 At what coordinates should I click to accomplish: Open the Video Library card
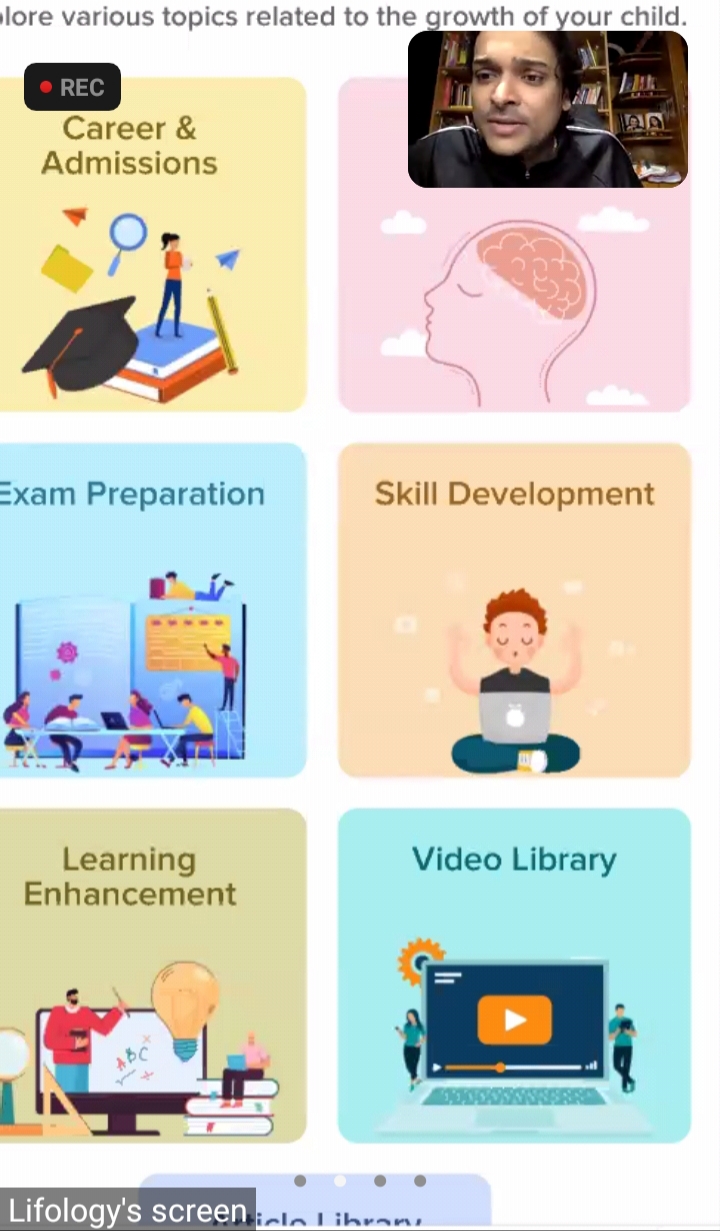click(x=514, y=975)
